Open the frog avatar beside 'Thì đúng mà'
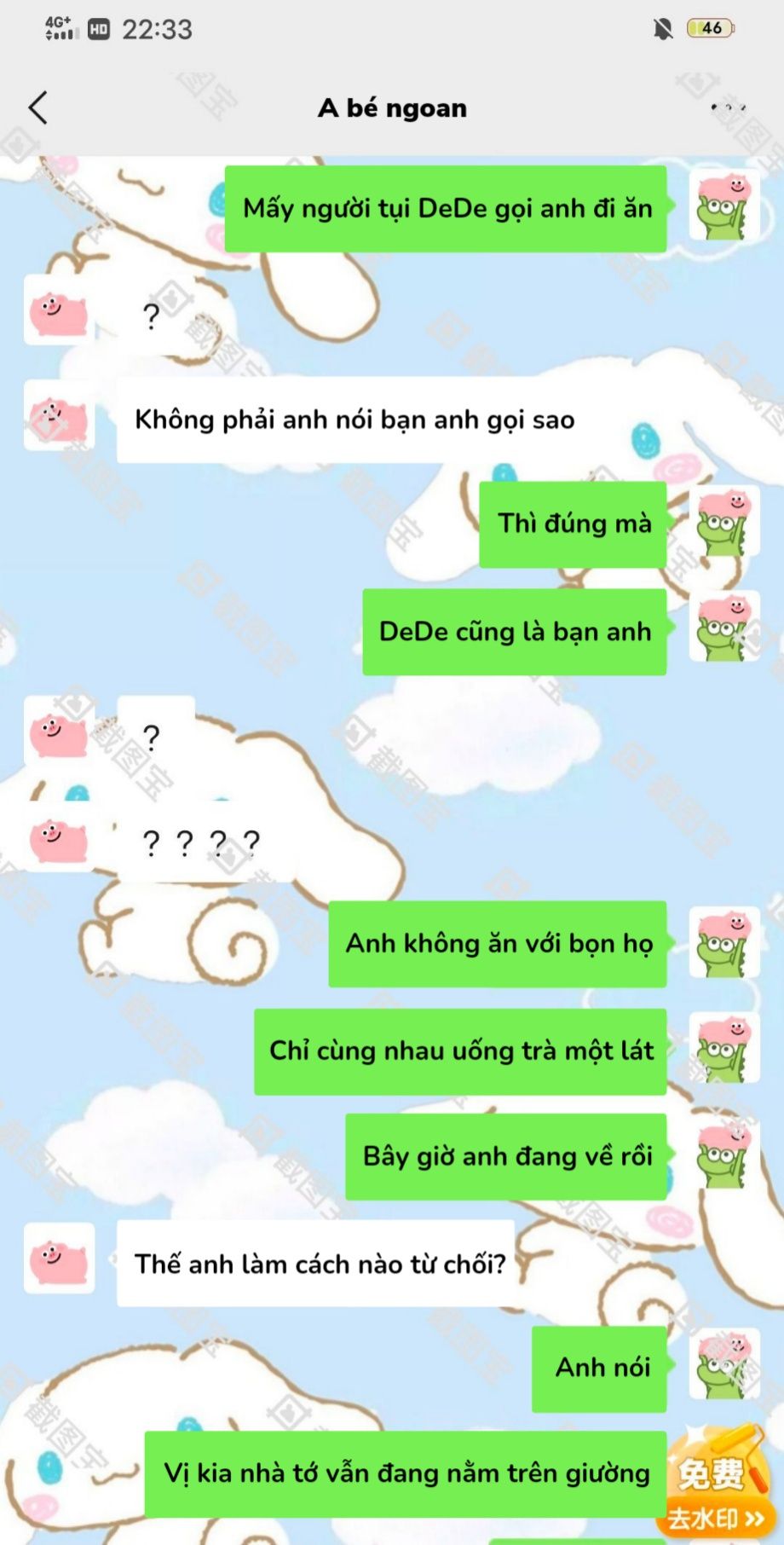 [x=723, y=524]
